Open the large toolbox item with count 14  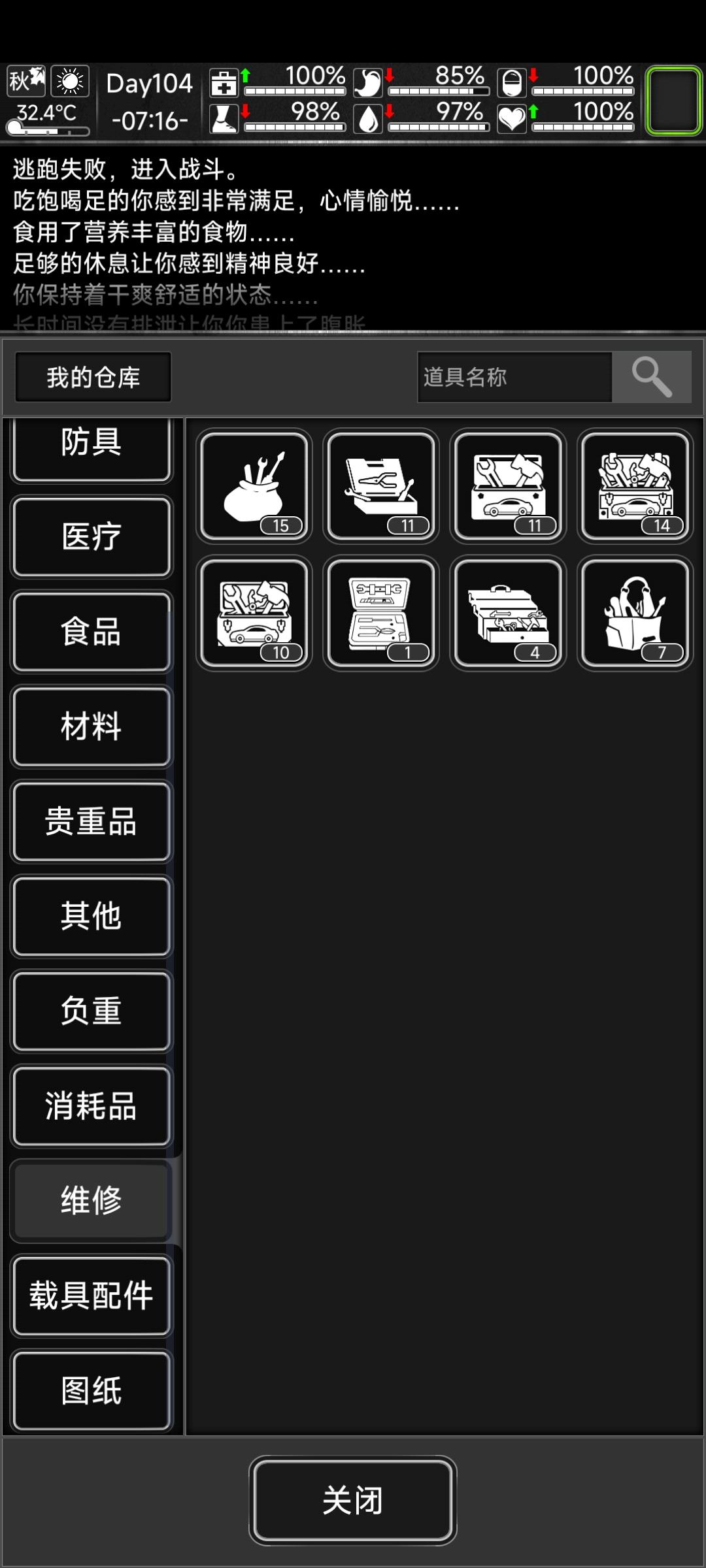[x=635, y=486]
